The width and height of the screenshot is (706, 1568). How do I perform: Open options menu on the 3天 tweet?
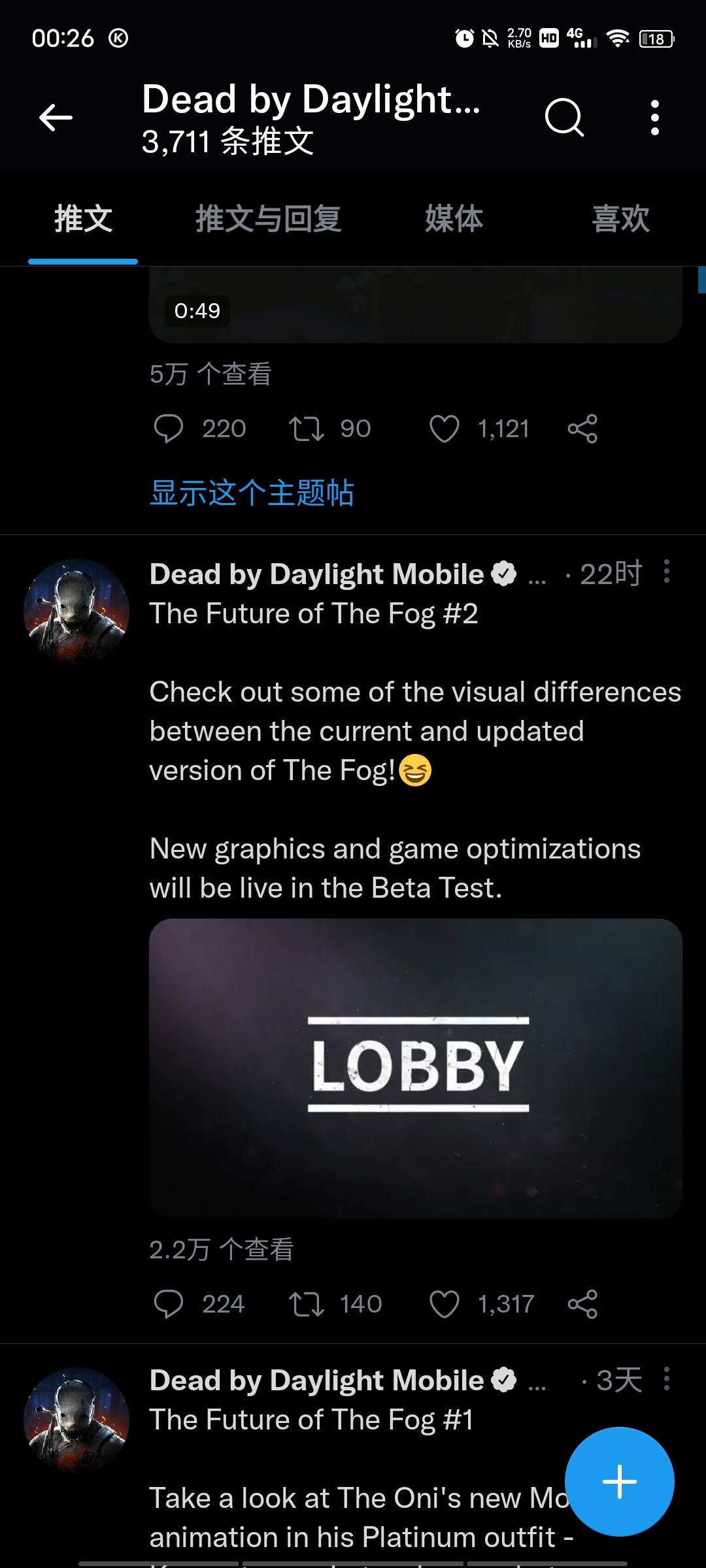(x=667, y=1379)
